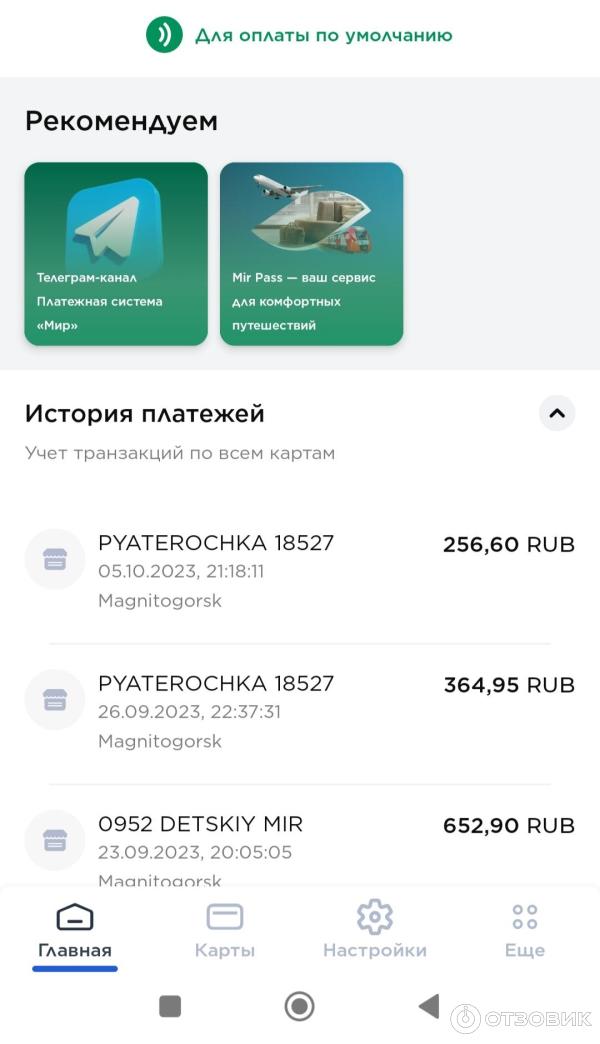Switch to the Карты tab
600x1044 pixels.
point(225,930)
